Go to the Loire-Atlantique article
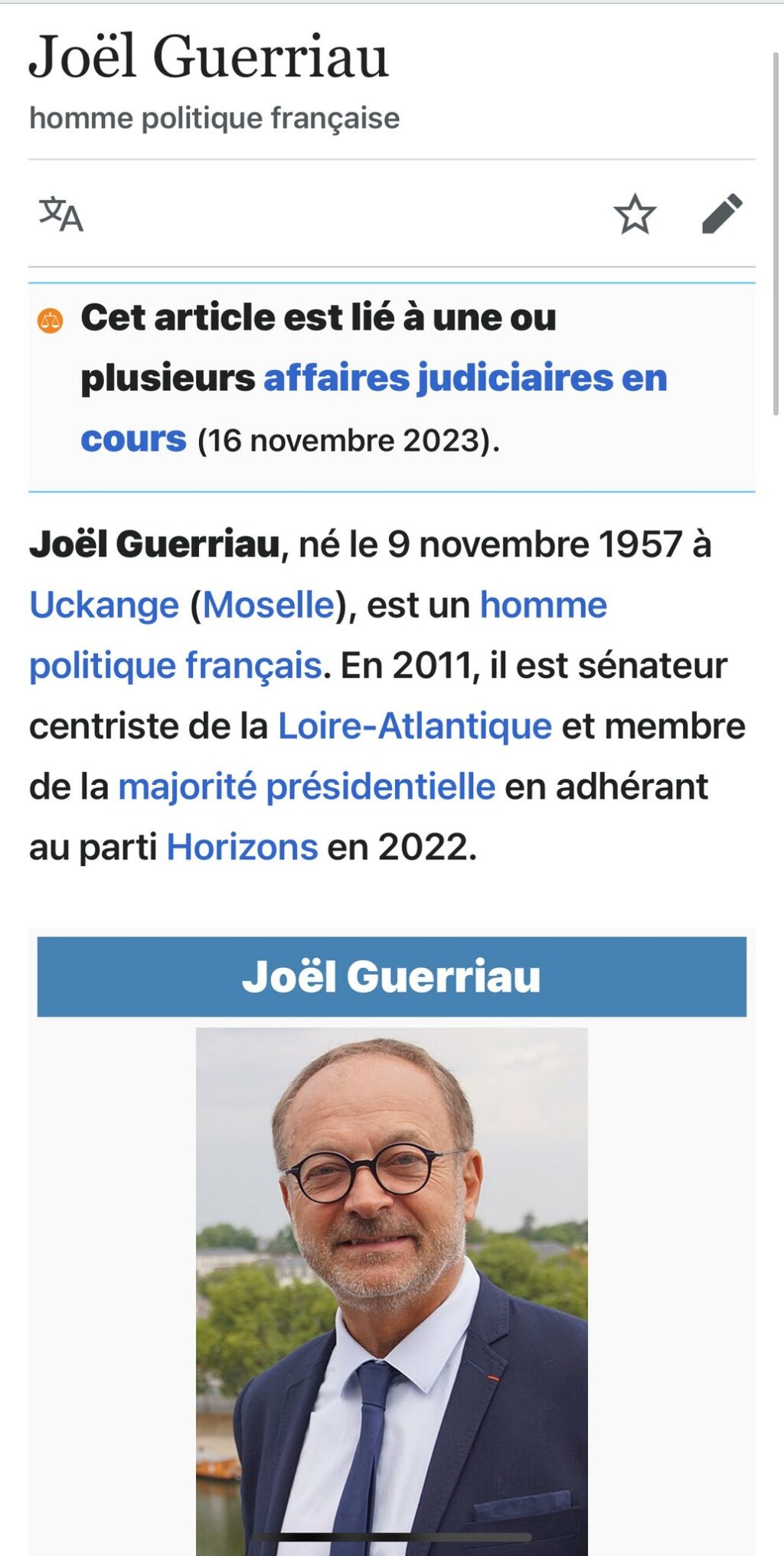The height and width of the screenshot is (1556, 784). (x=414, y=727)
